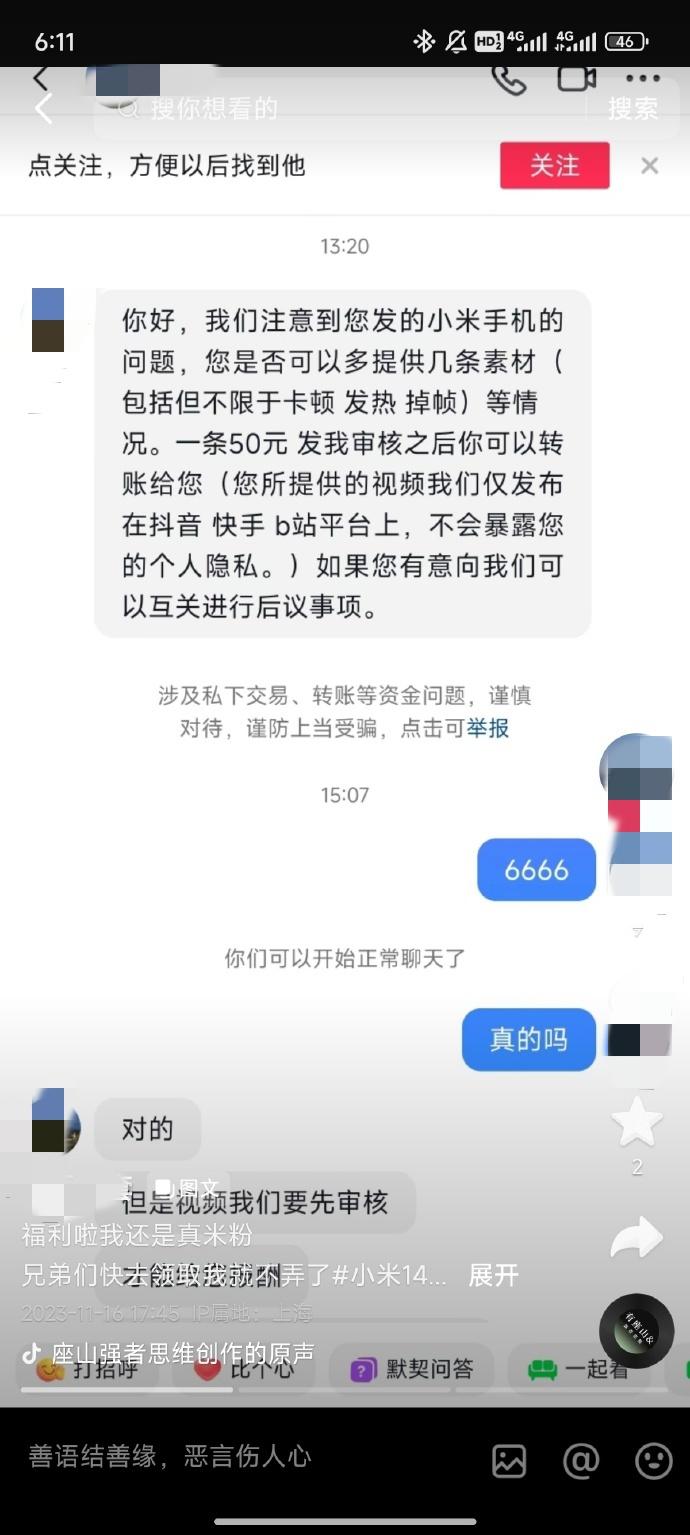The image size is (690, 1535).
Task: Go back from this post
Action: coord(44,109)
